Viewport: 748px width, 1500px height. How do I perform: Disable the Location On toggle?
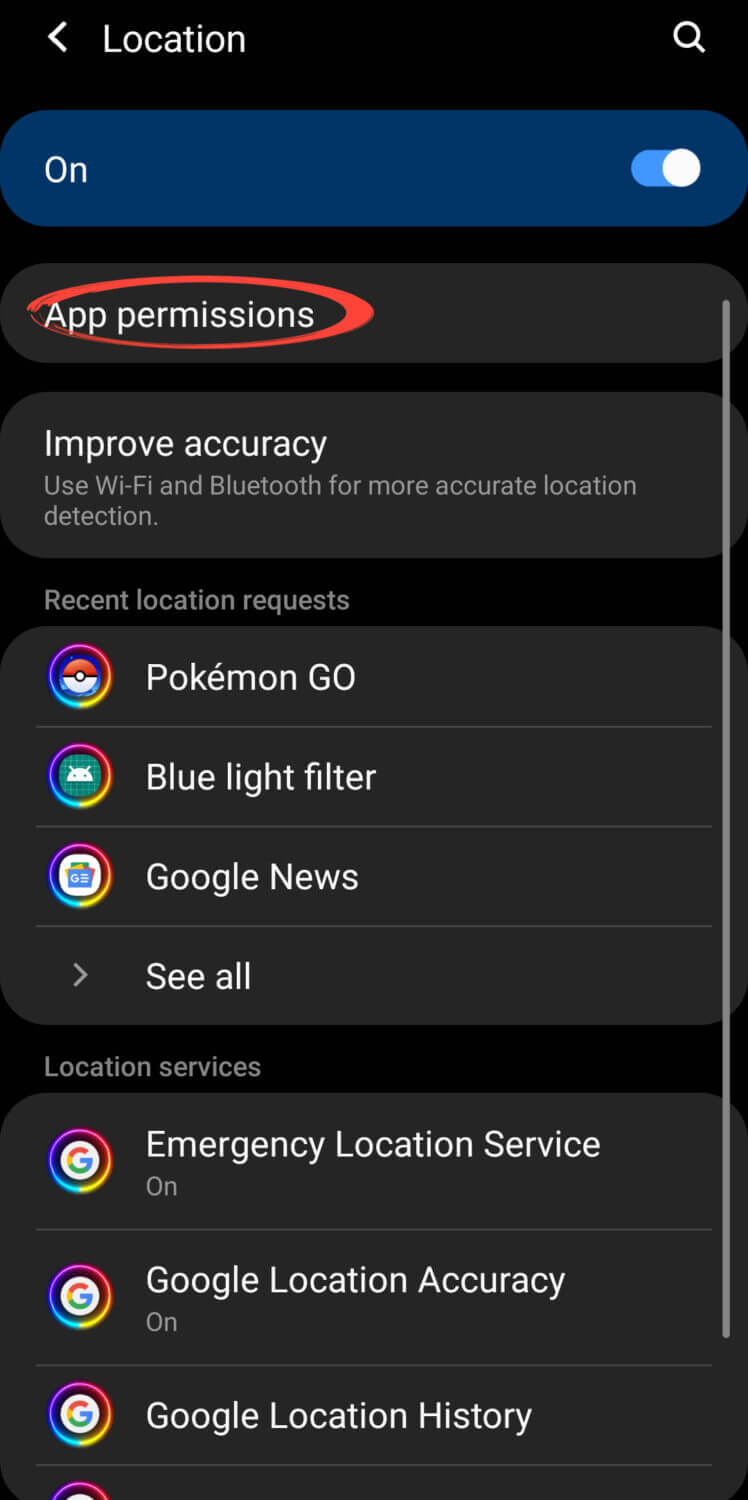point(664,168)
